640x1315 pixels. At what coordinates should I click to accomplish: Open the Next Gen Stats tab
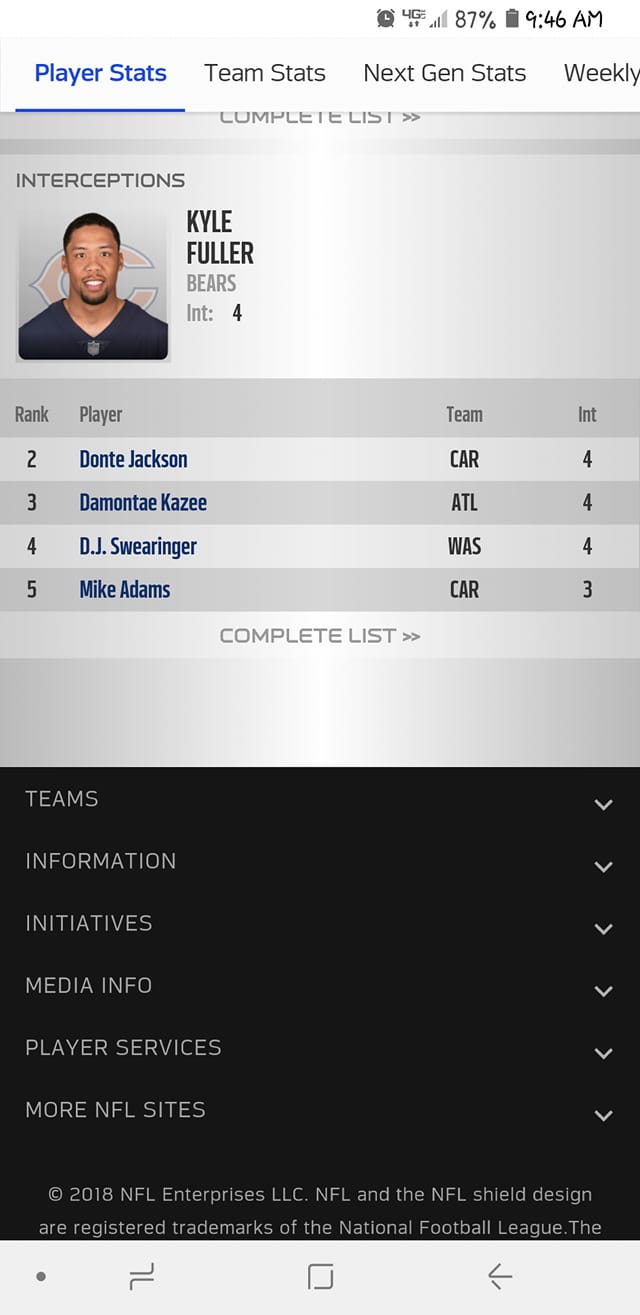(444, 73)
